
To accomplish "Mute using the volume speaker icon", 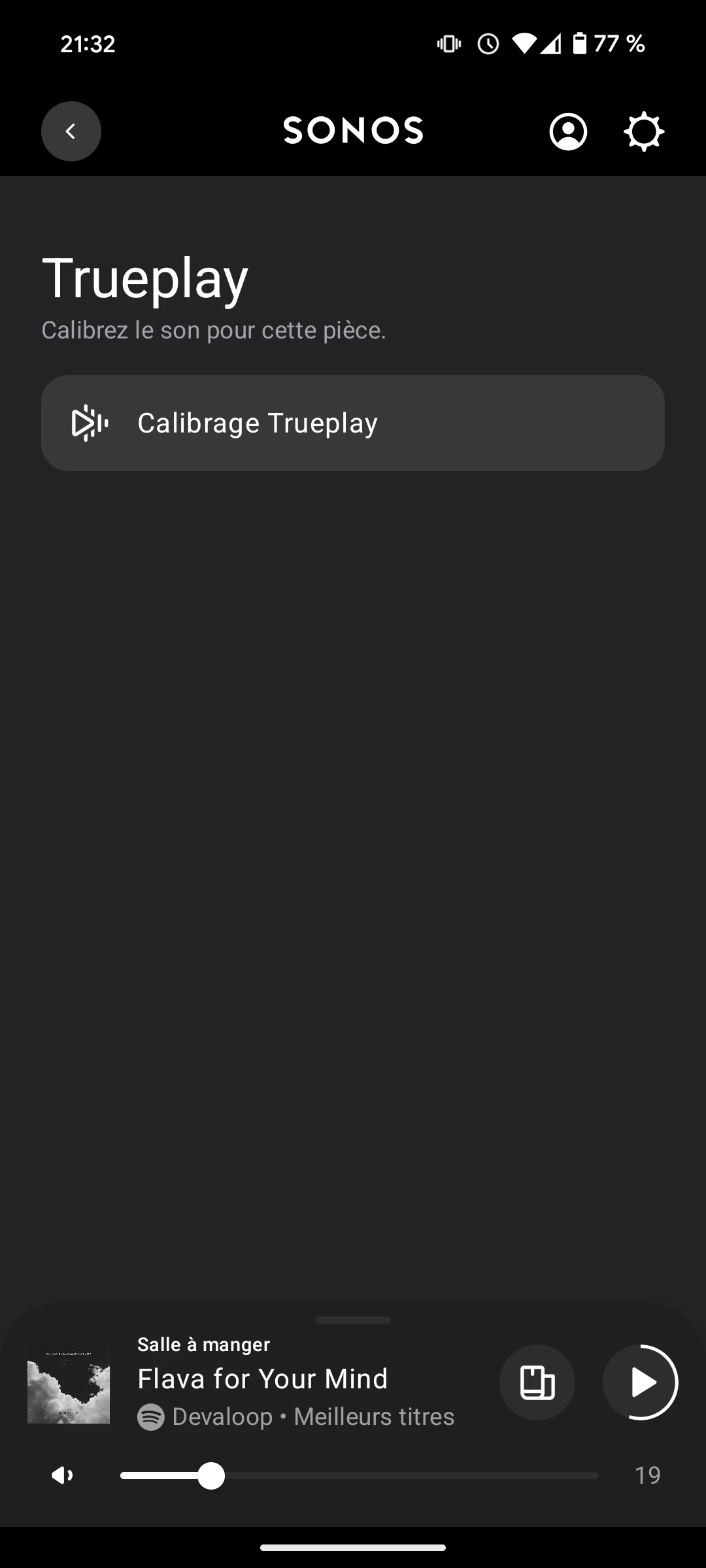I will (63, 1475).
